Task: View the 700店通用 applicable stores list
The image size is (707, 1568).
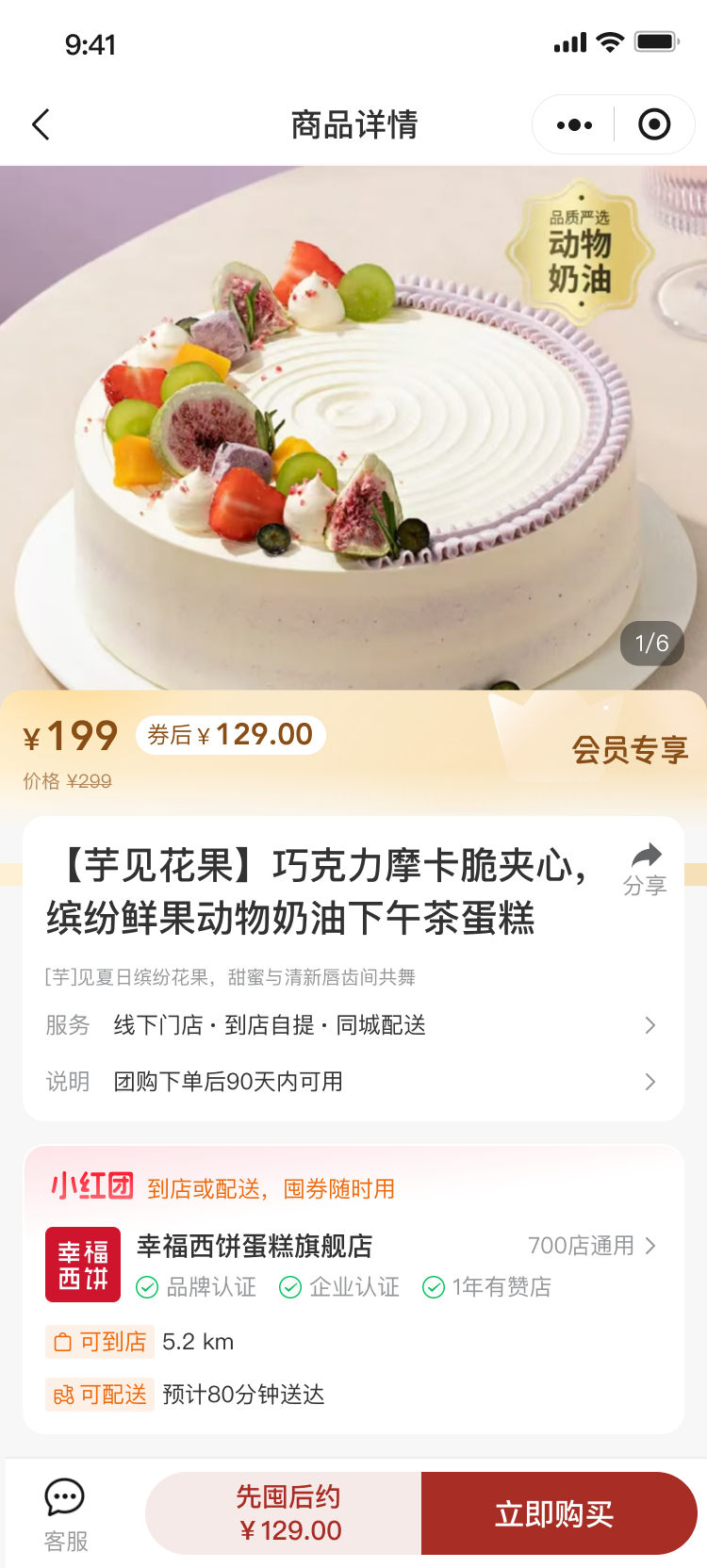Action: click(592, 1246)
